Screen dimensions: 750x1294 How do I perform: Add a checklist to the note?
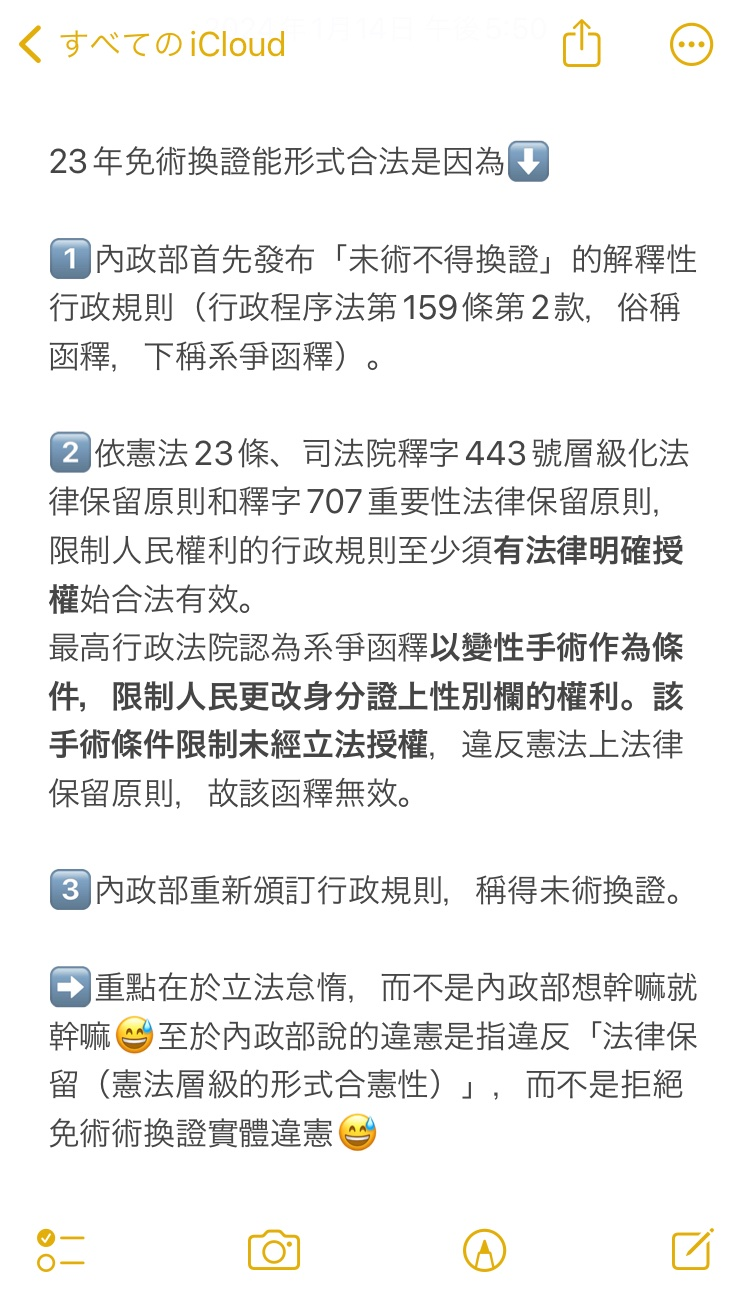point(61,1250)
